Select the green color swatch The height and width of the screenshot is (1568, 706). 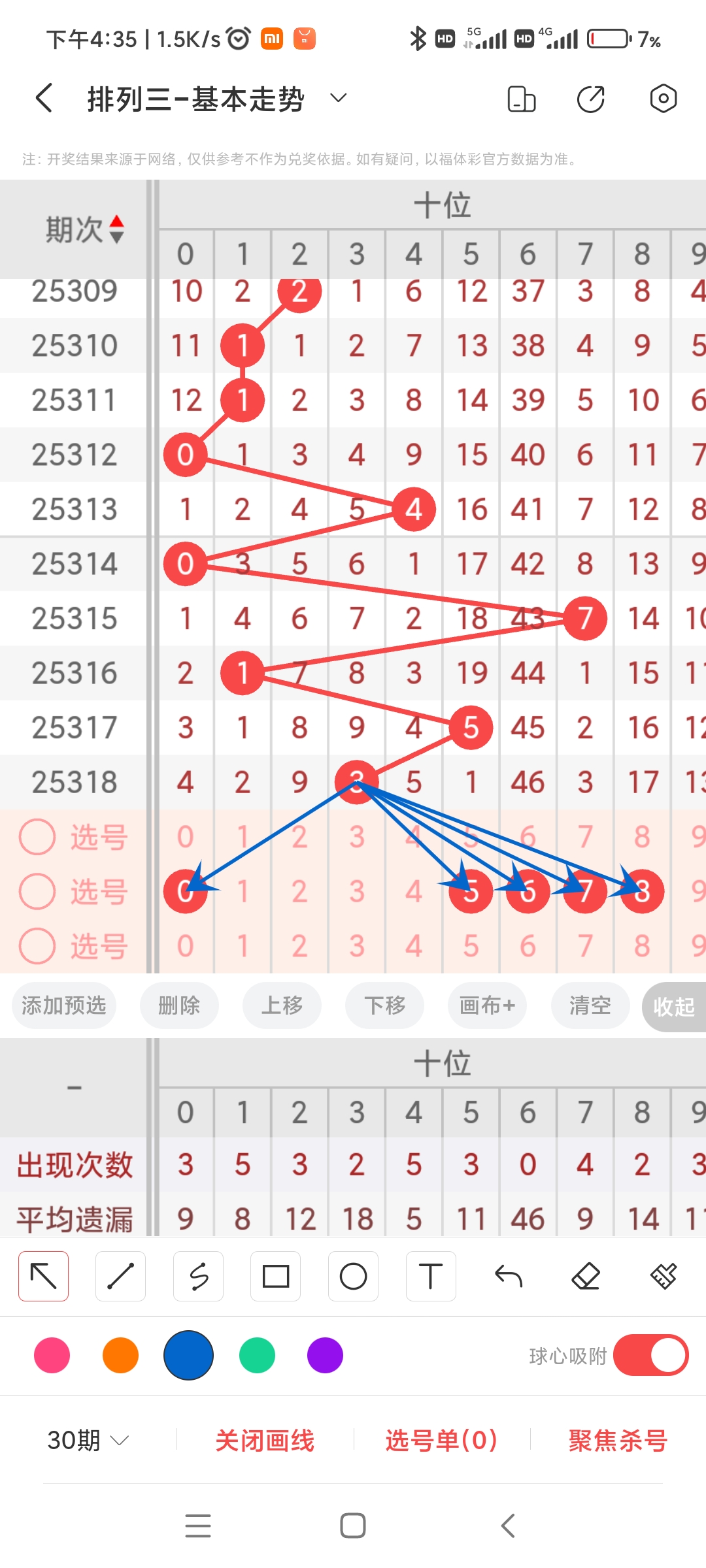tap(256, 1356)
